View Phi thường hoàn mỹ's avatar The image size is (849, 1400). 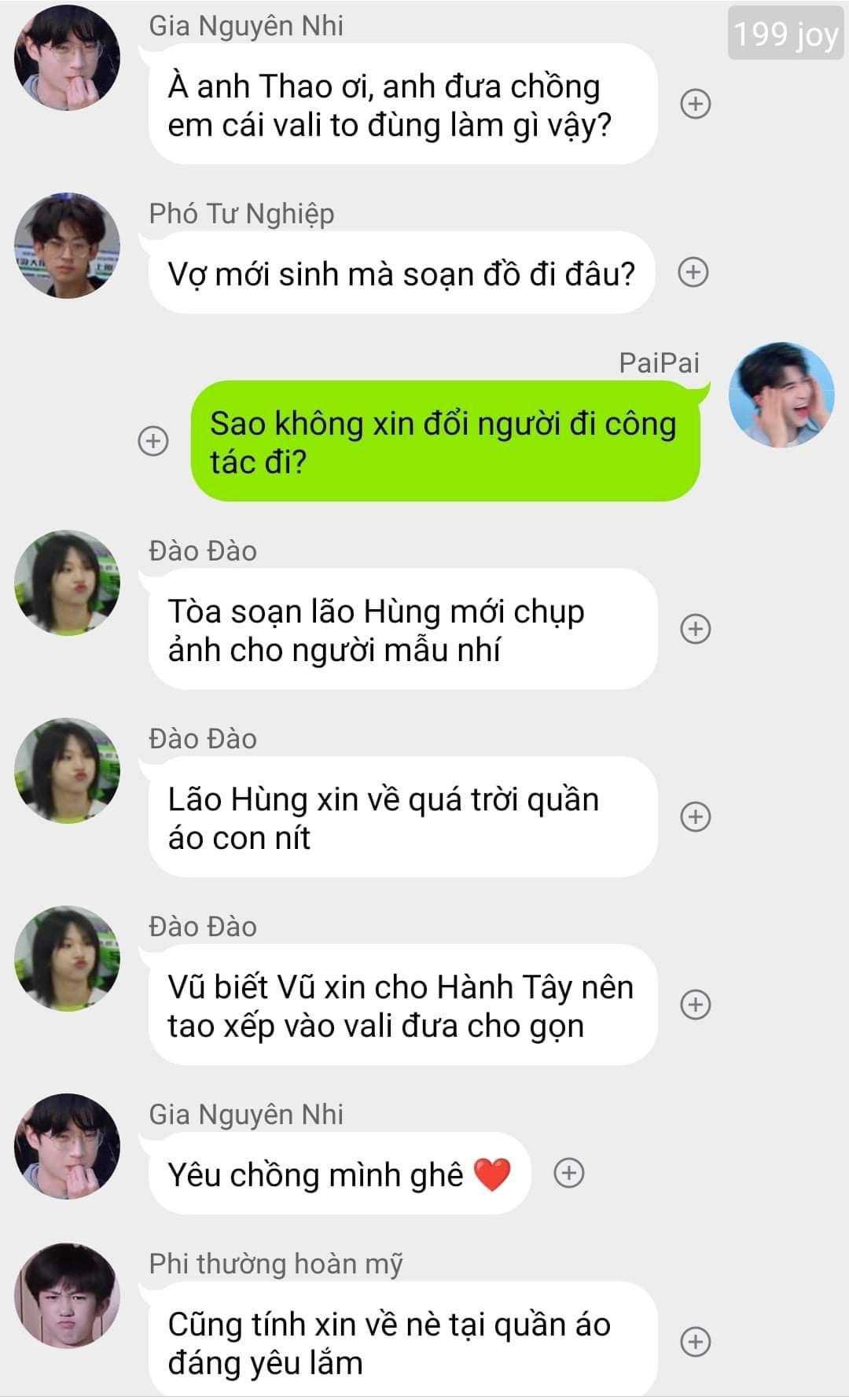click(68, 1295)
